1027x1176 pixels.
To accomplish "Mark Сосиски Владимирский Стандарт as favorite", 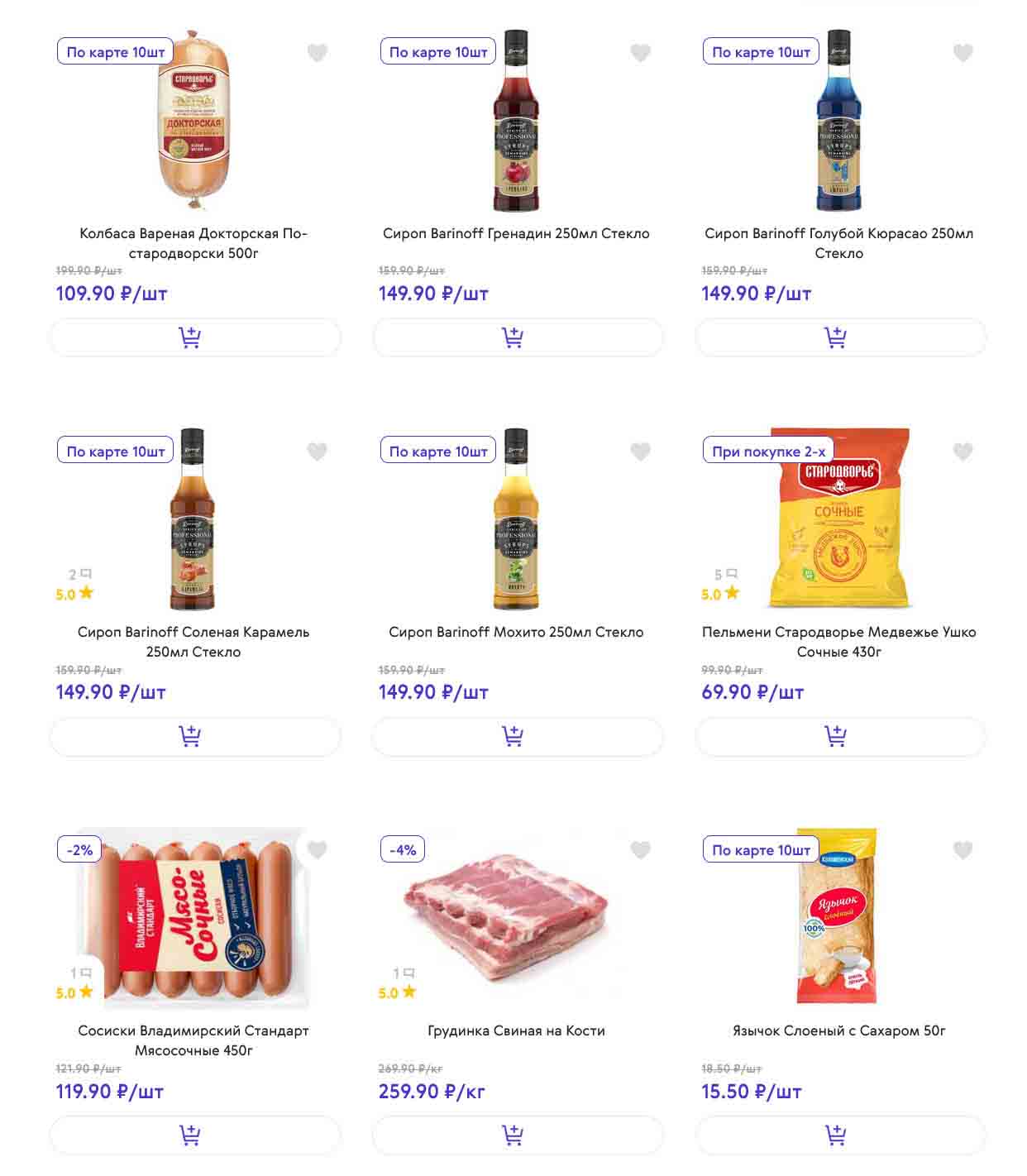I will pos(318,850).
